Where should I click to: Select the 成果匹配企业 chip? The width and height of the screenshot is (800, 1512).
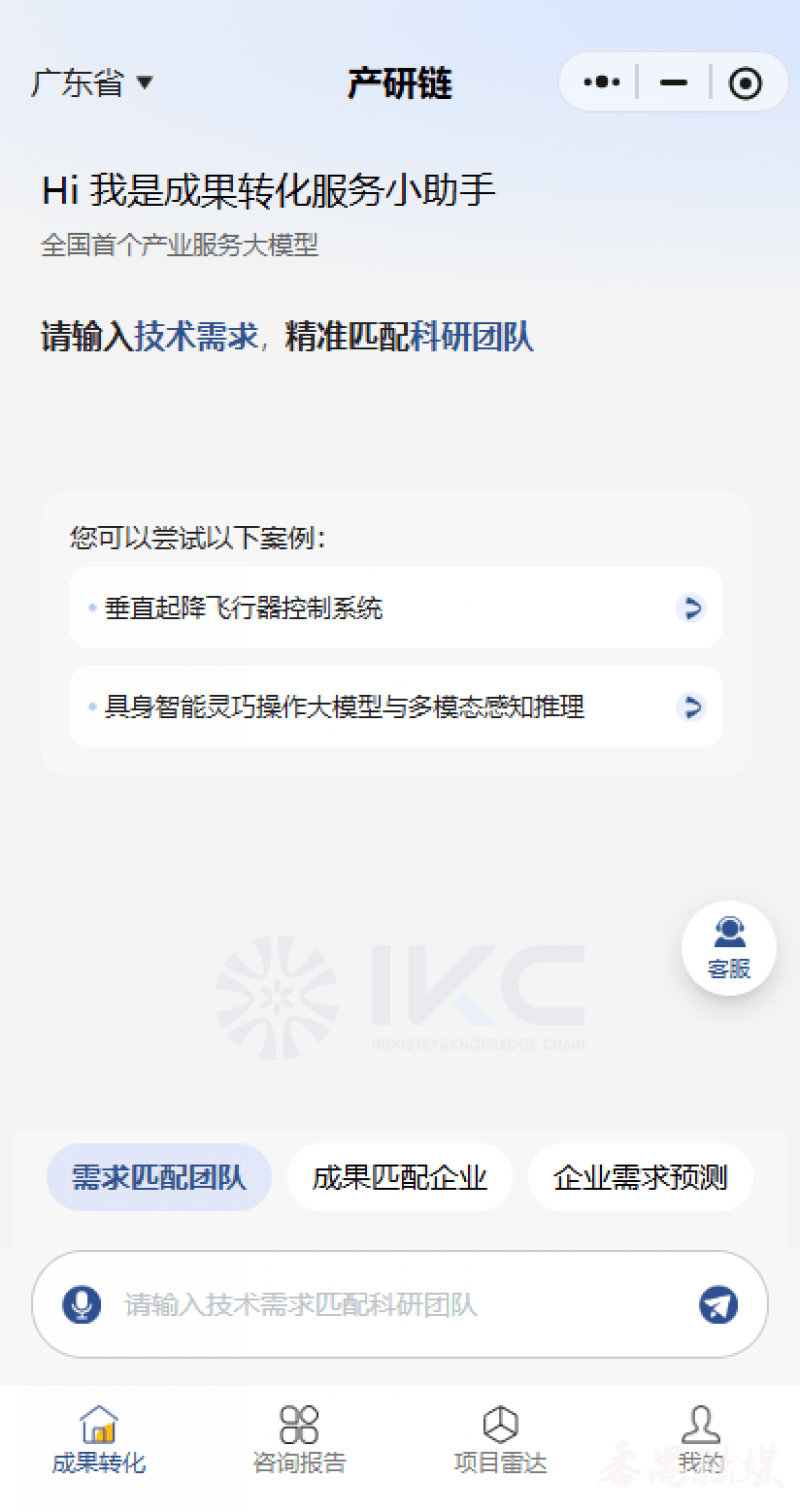[399, 1177]
